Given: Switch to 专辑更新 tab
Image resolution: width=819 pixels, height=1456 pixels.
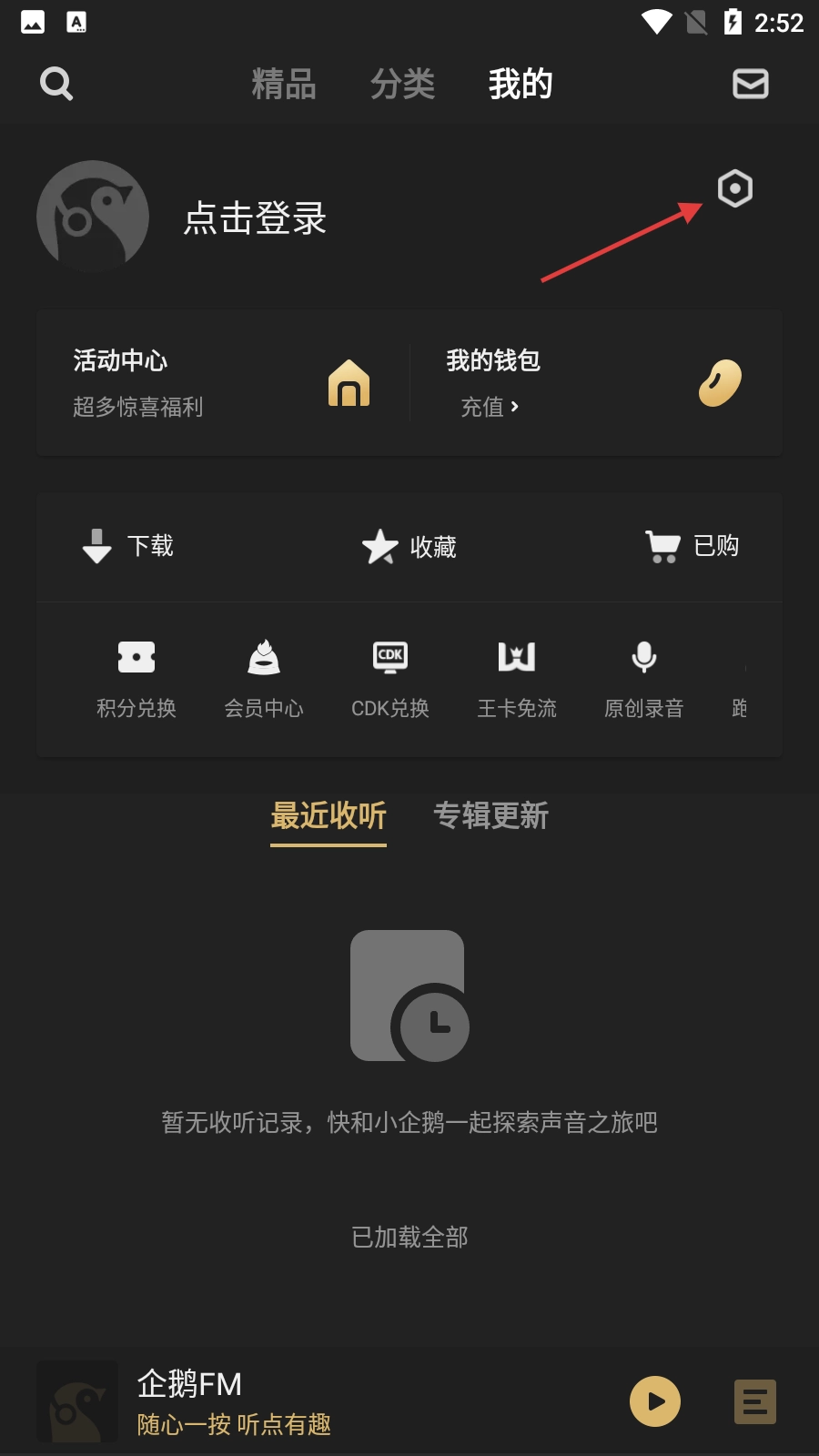Looking at the screenshot, I should point(491,815).
